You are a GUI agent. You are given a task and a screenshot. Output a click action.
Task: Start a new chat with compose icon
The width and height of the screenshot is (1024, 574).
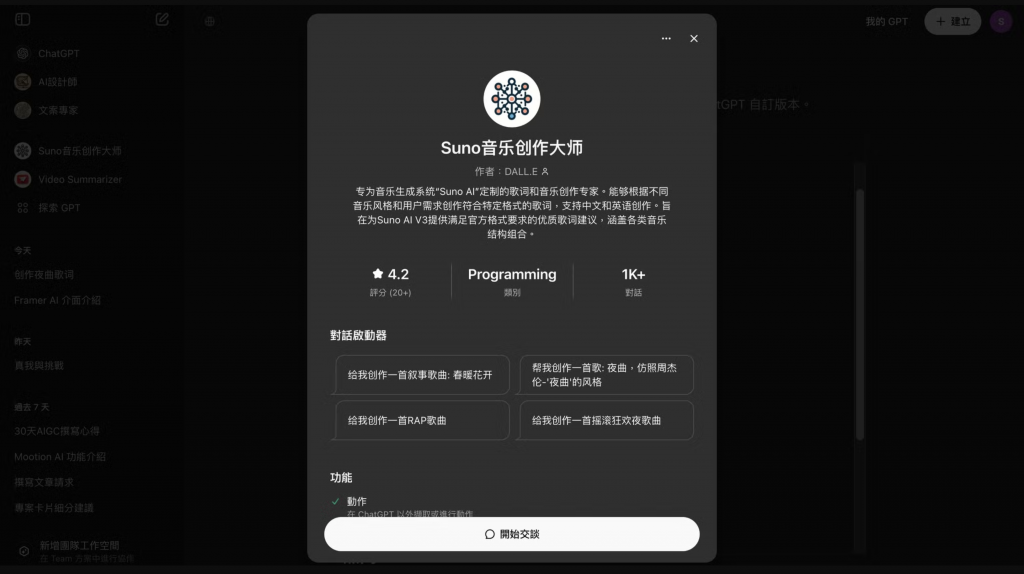pos(162,19)
